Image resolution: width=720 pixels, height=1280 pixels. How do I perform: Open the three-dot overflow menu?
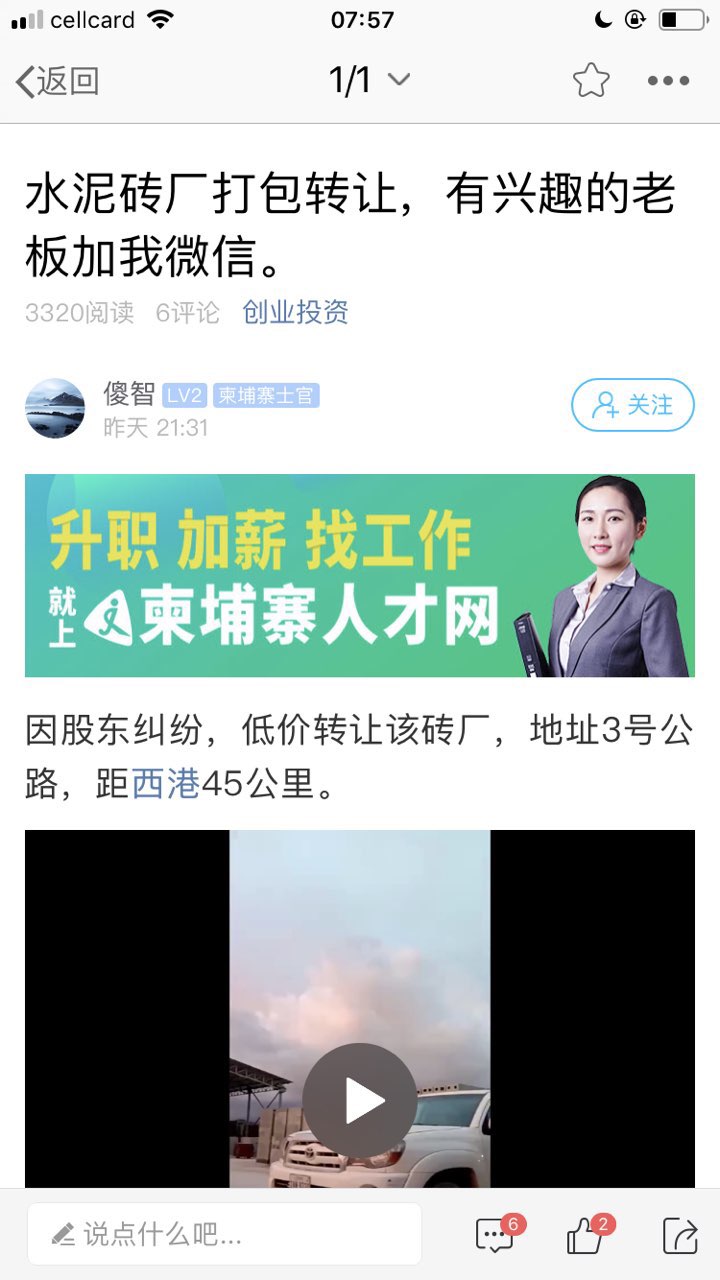coord(668,81)
